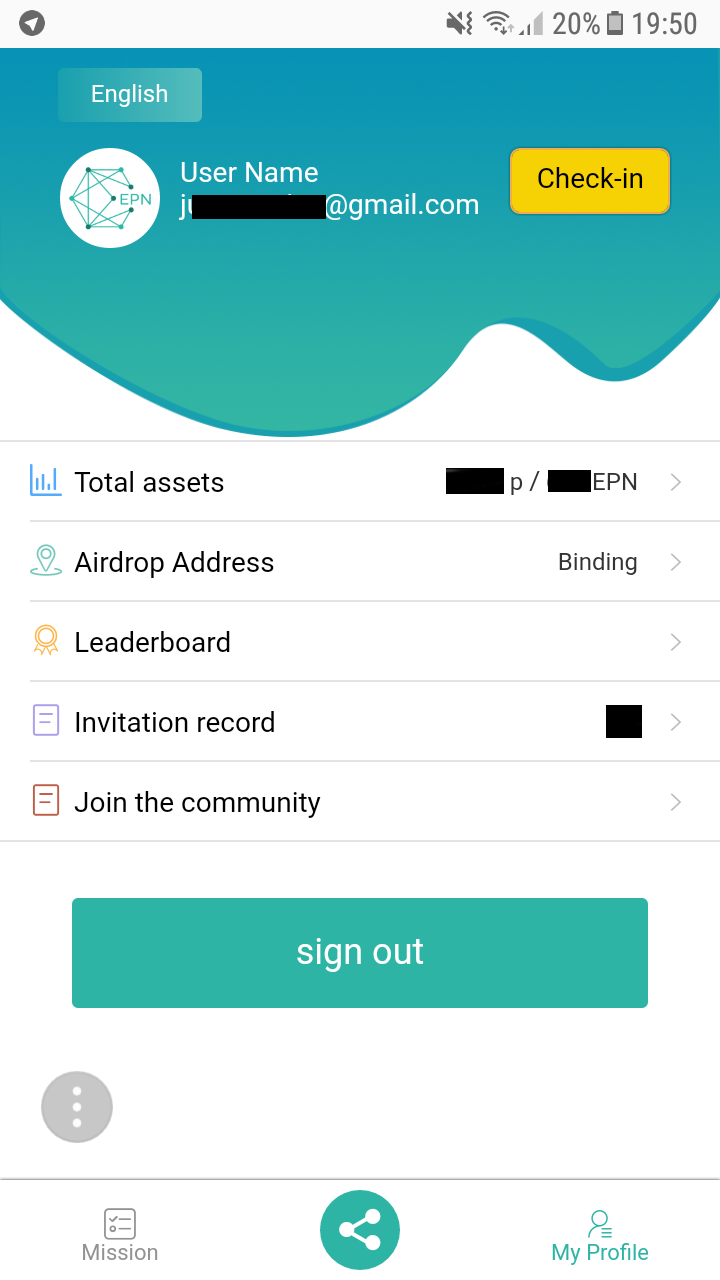This screenshot has height=1280, width=720.
Task: Go to the My Profile tab
Action: (600, 1235)
